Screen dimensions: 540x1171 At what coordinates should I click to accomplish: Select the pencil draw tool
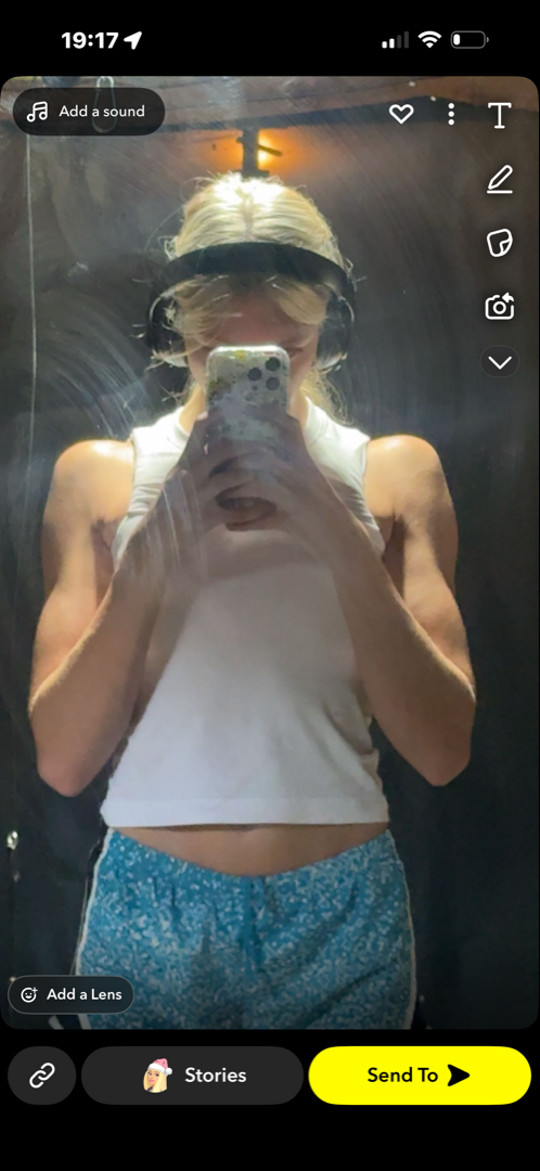tap(500, 180)
